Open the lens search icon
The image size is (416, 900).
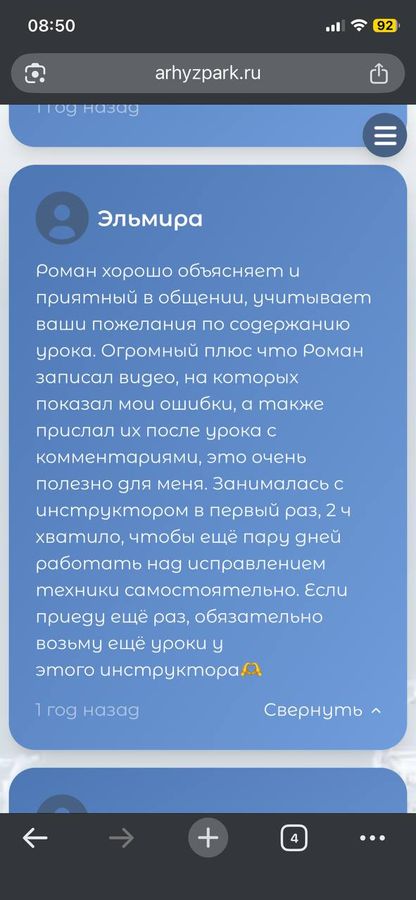[36, 73]
